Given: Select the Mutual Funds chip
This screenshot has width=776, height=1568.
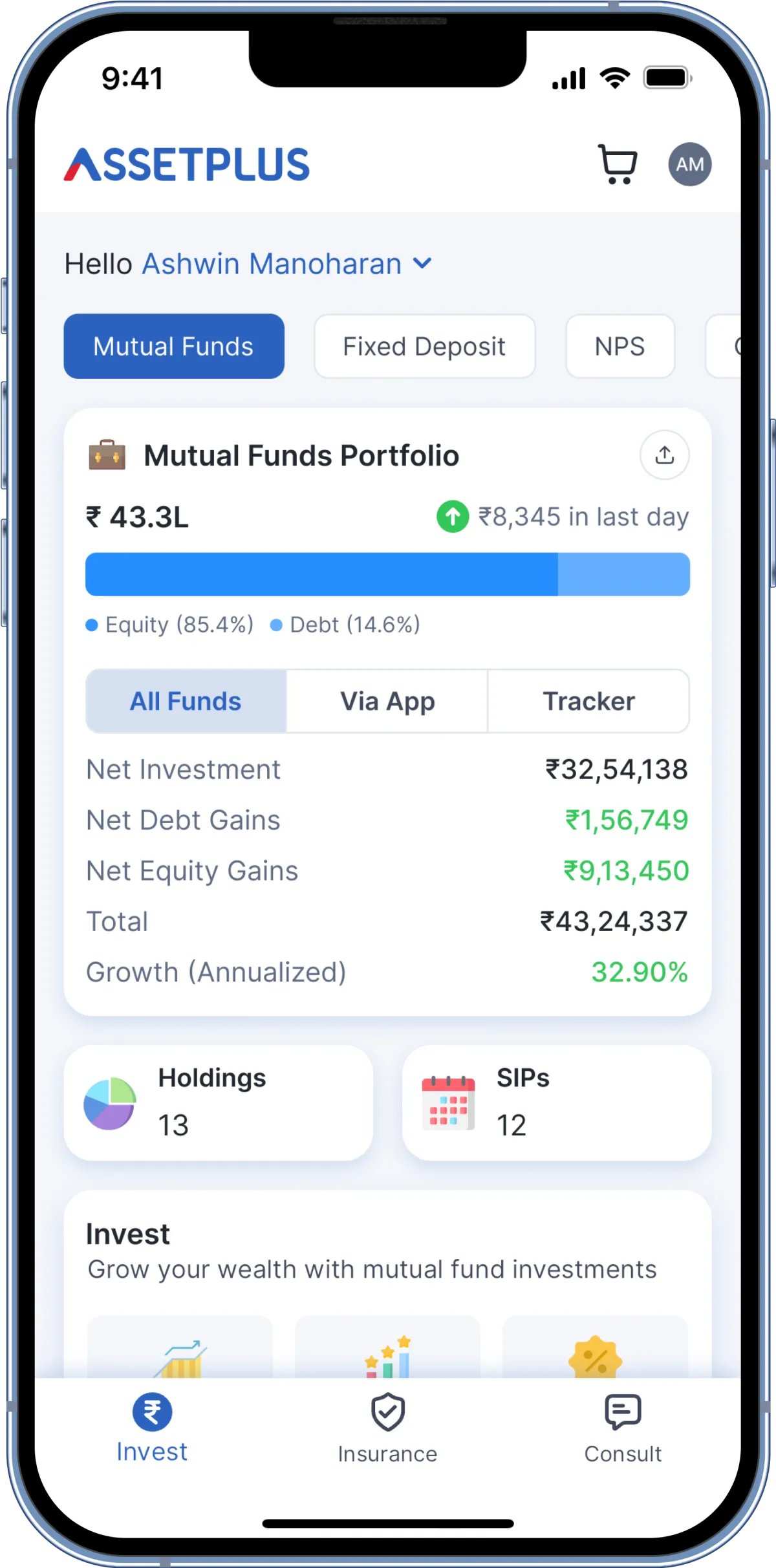Looking at the screenshot, I should click(174, 347).
